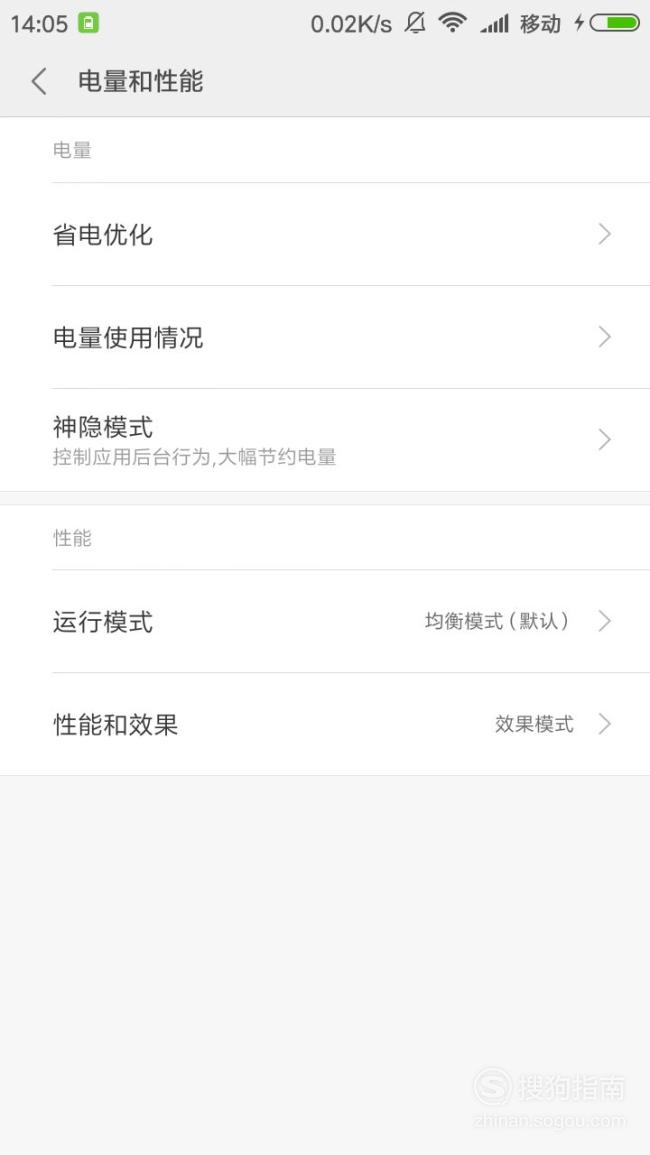Open 运行模式 setting
The height and width of the screenshot is (1155, 650).
tap(325, 621)
